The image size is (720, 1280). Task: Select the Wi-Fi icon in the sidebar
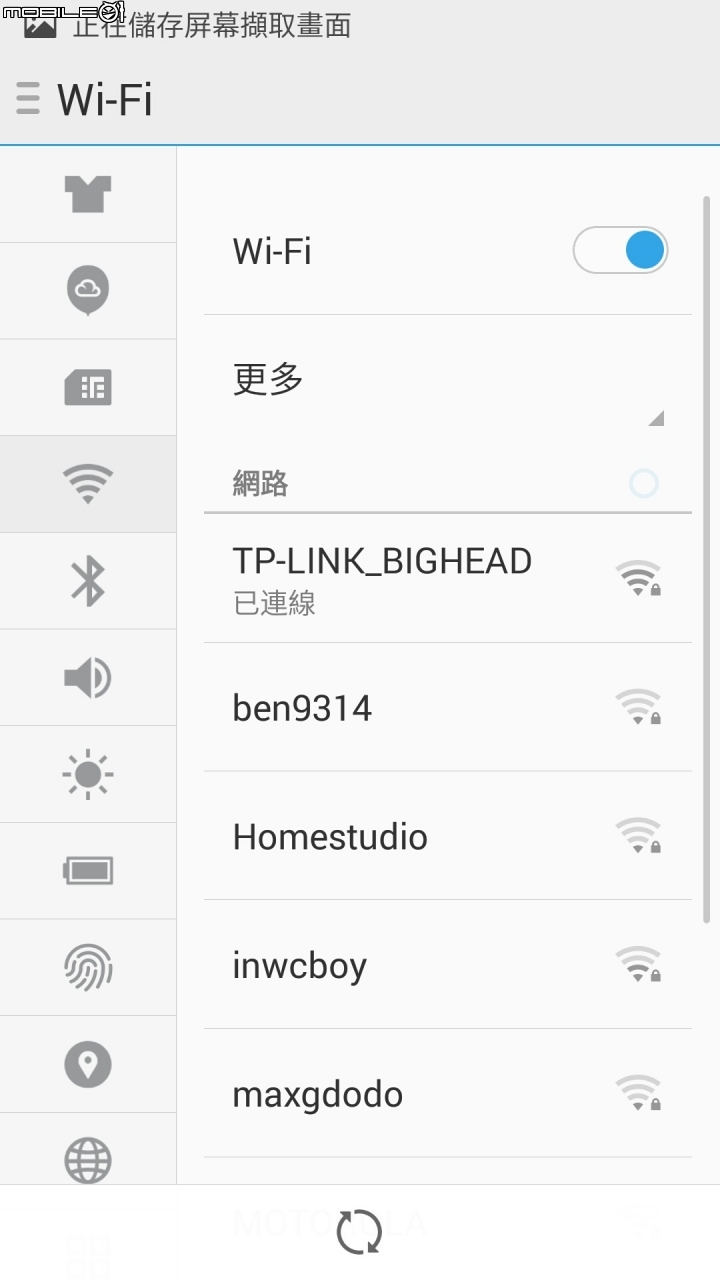coord(88,483)
